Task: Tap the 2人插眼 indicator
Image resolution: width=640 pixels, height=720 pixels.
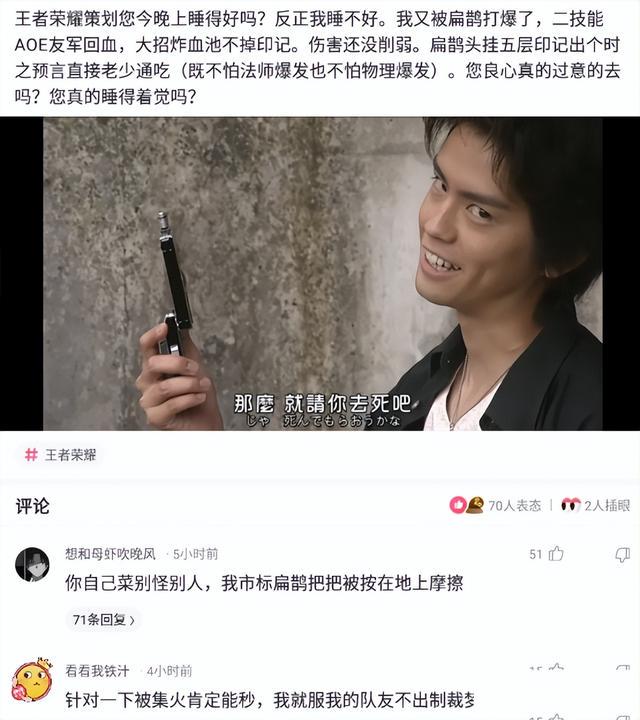Action: (x=595, y=505)
